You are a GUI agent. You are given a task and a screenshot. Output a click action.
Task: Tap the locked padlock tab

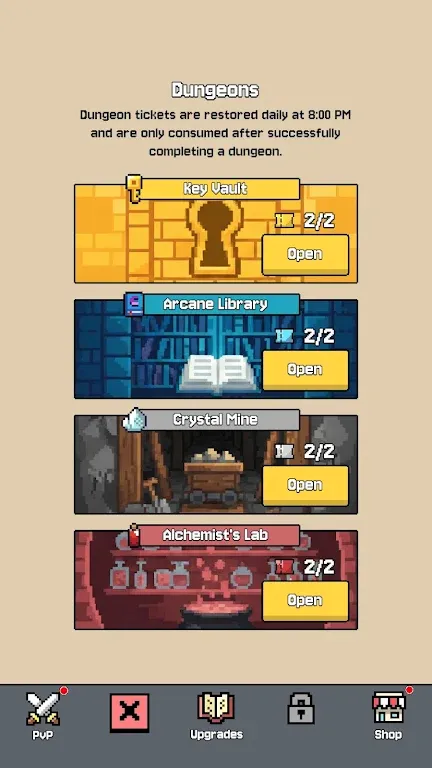[x=301, y=707]
